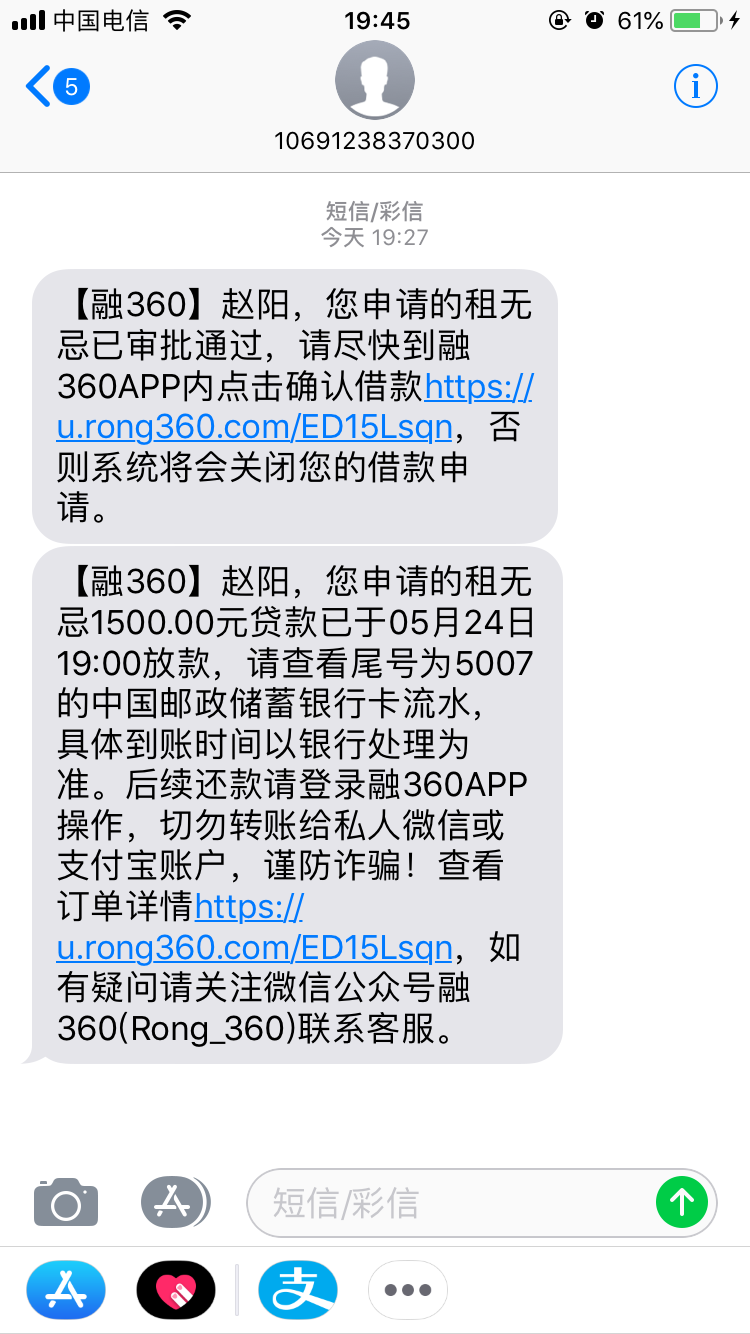Viewport: 750px width, 1334px height.
Task: Go back to the messages list
Action: (x=57, y=87)
